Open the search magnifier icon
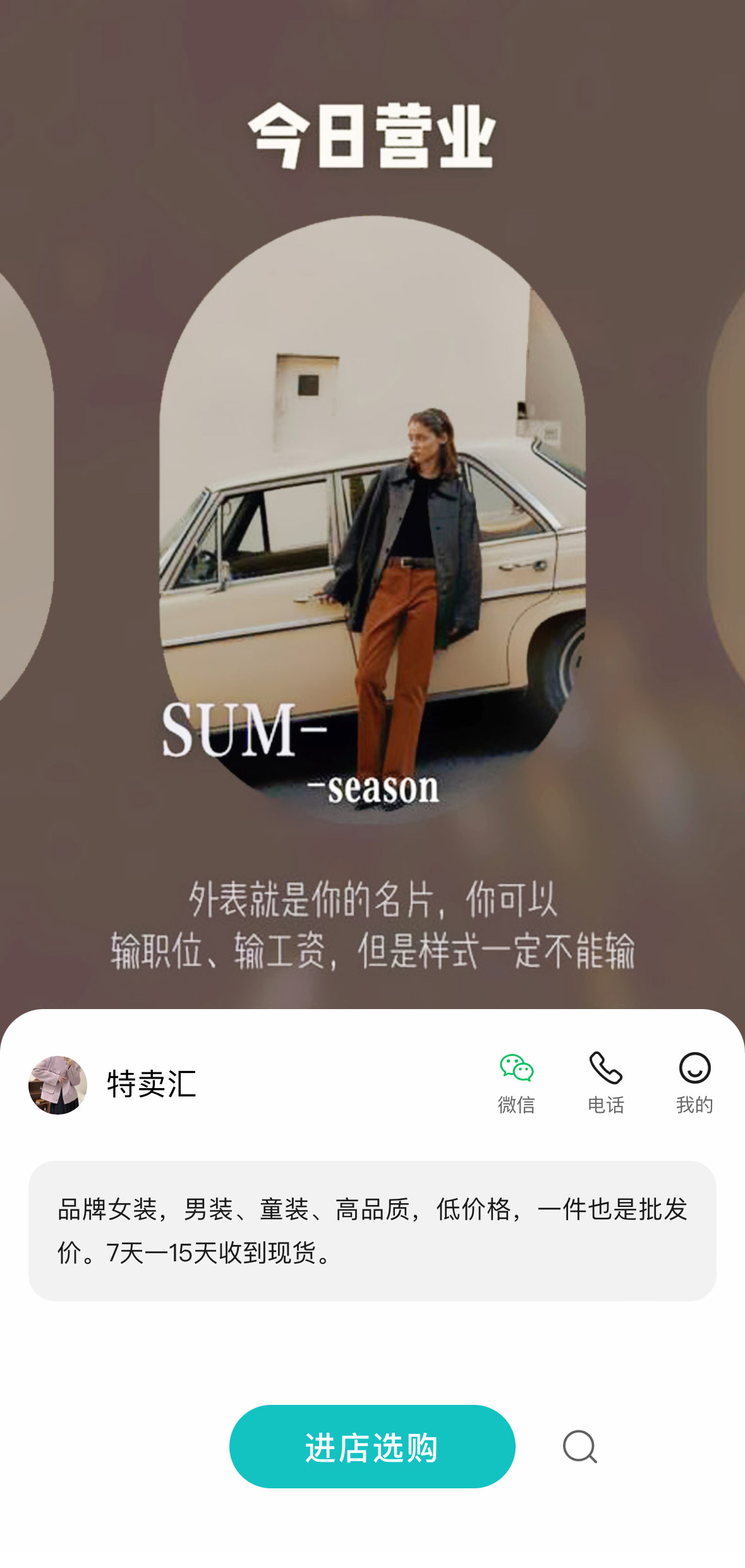This screenshot has height=1568, width=745. point(580,1447)
